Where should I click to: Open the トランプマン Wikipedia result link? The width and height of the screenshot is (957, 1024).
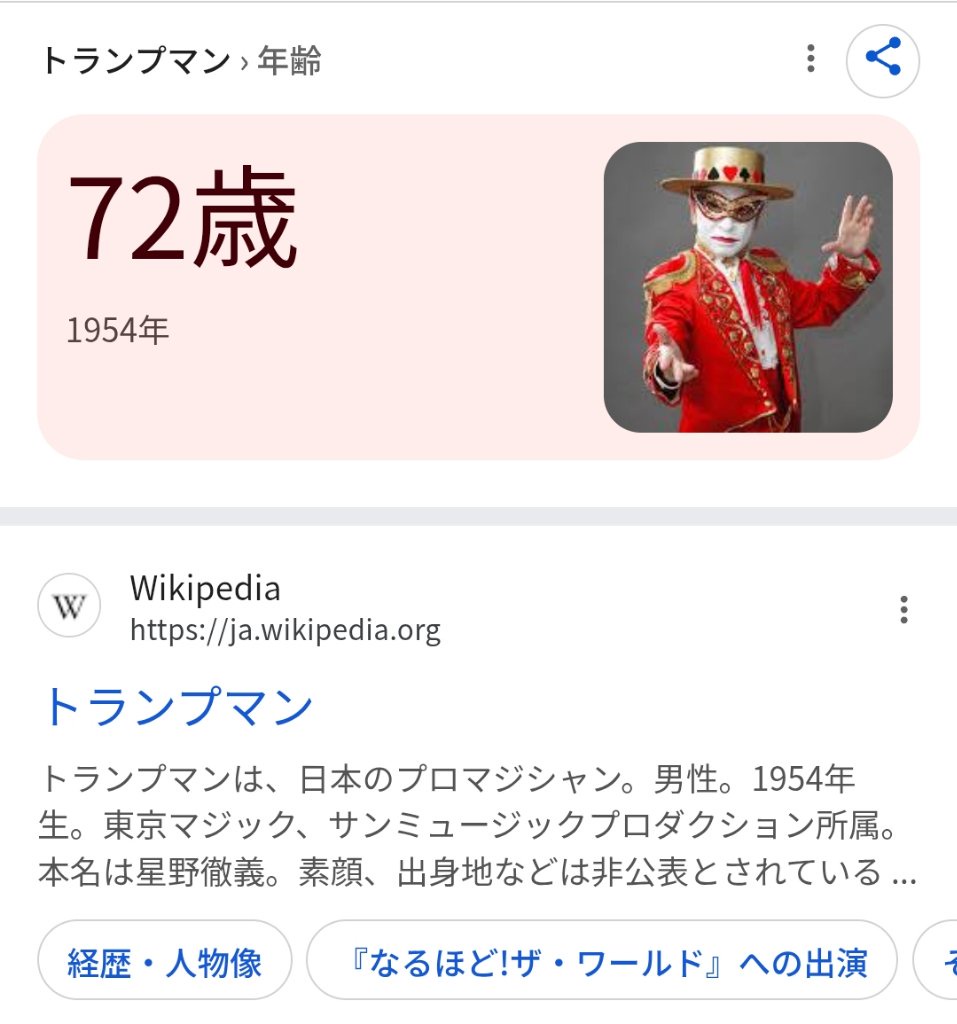pos(177,707)
